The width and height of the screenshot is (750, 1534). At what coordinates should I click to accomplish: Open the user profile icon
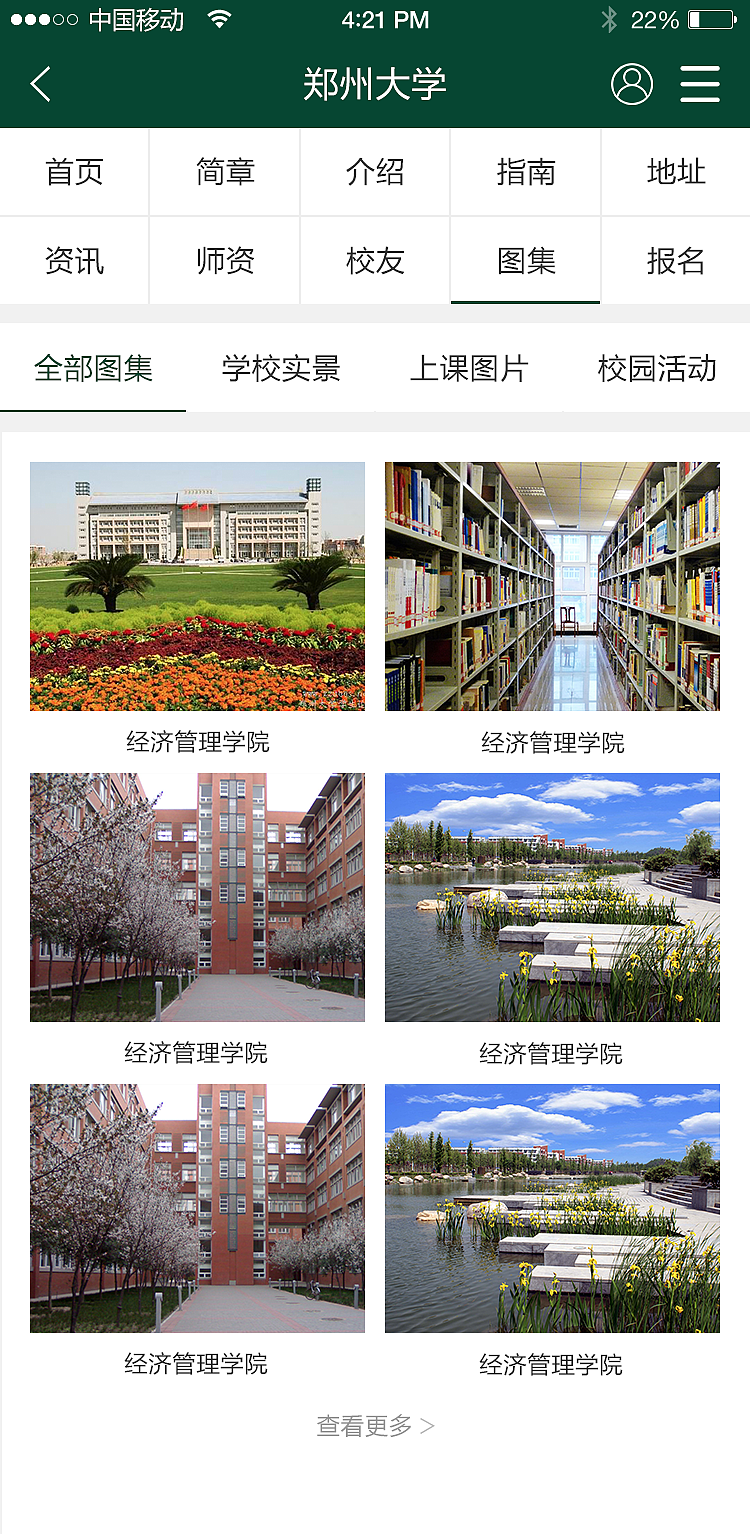630,84
